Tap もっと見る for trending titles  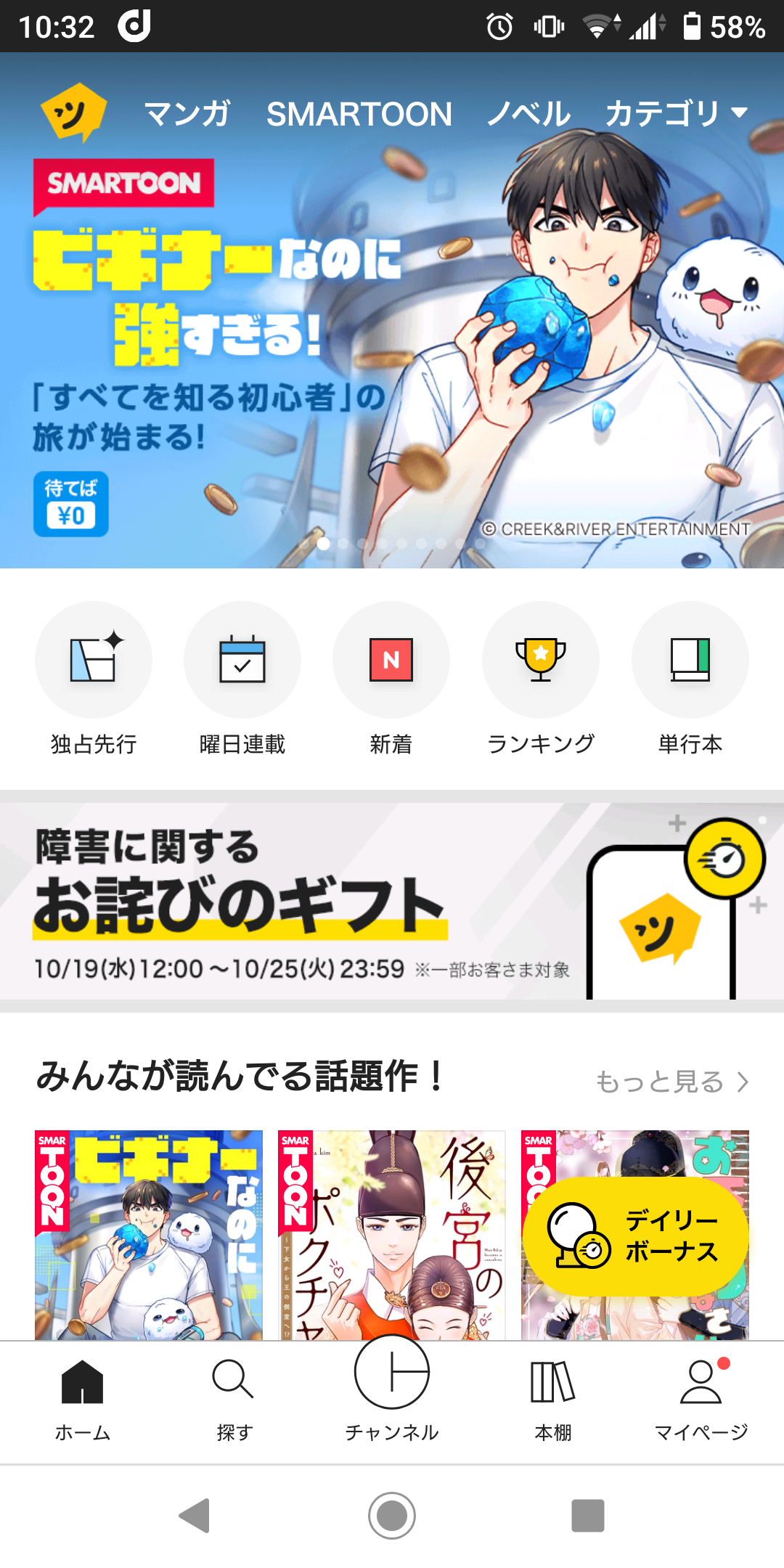pos(671,1082)
